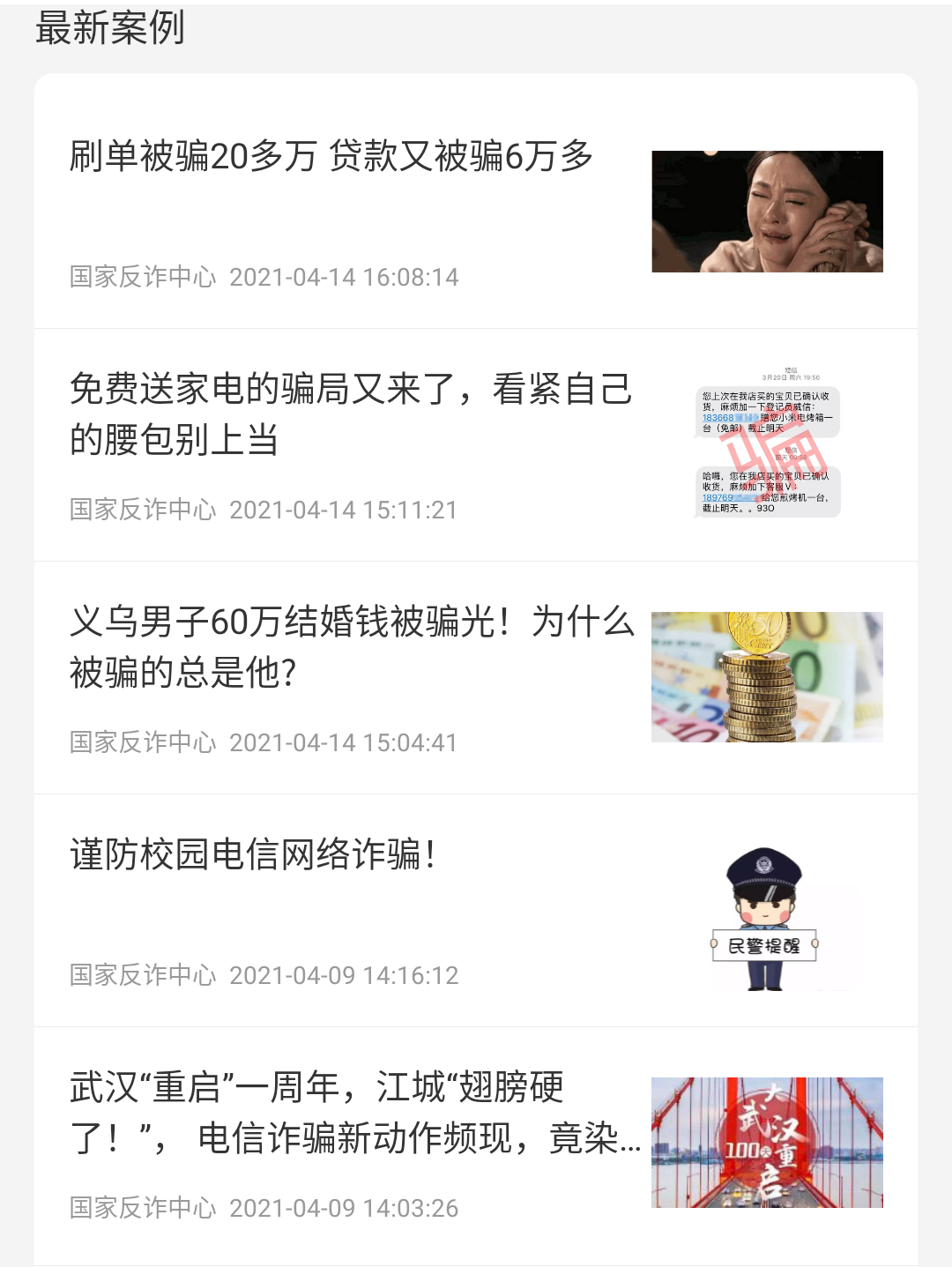Image resolution: width=952 pixels, height=1267 pixels.
Task: View article 武汉"重启"一周年，江城"翅膀硬了"
Action: click(x=353, y=1112)
